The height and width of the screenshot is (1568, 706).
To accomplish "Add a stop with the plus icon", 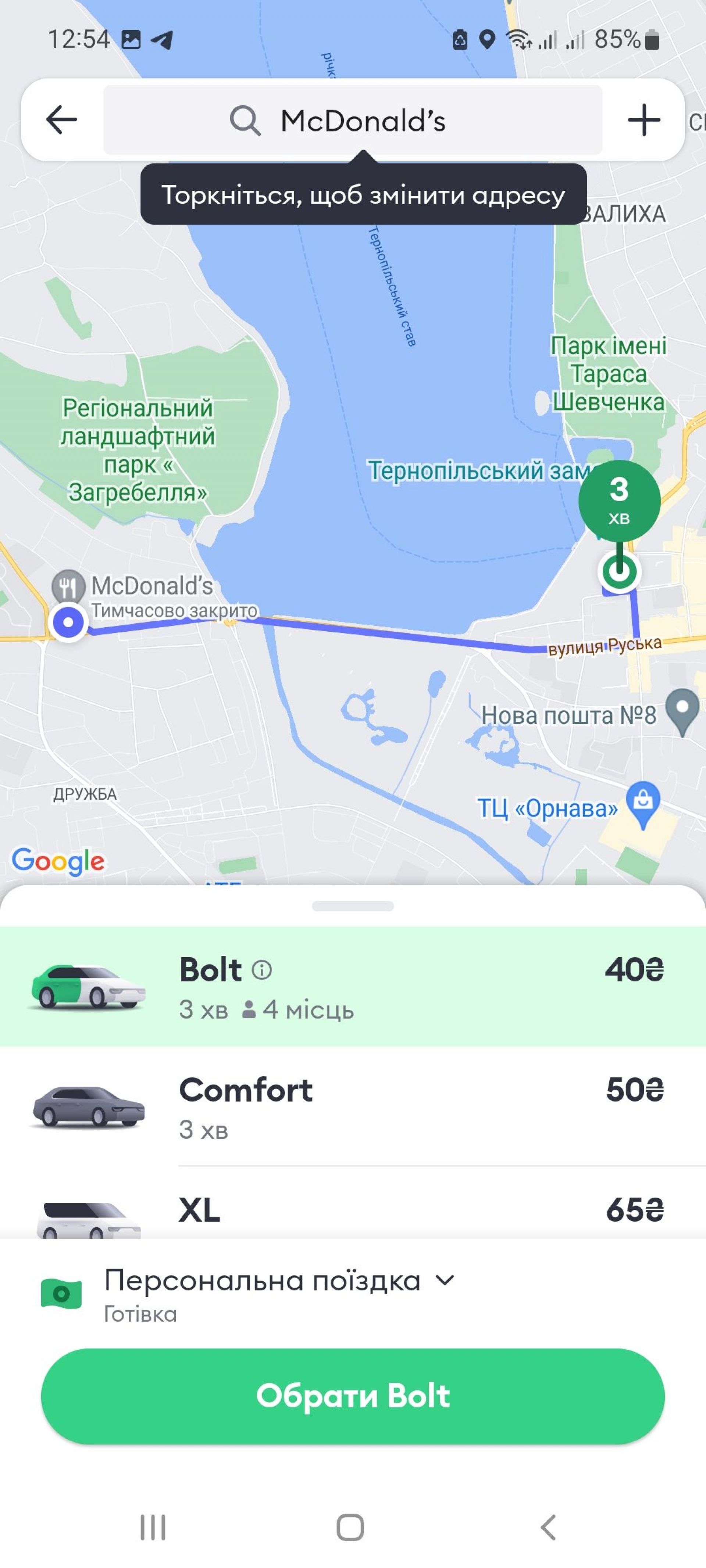I will 643,119.
